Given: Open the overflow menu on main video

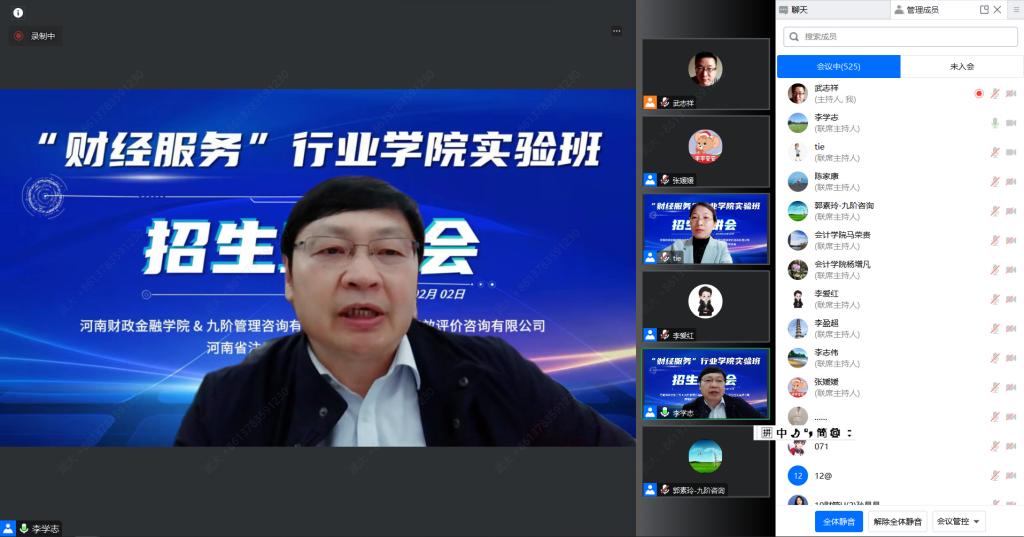Looking at the screenshot, I should pyautogui.click(x=617, y=31).
